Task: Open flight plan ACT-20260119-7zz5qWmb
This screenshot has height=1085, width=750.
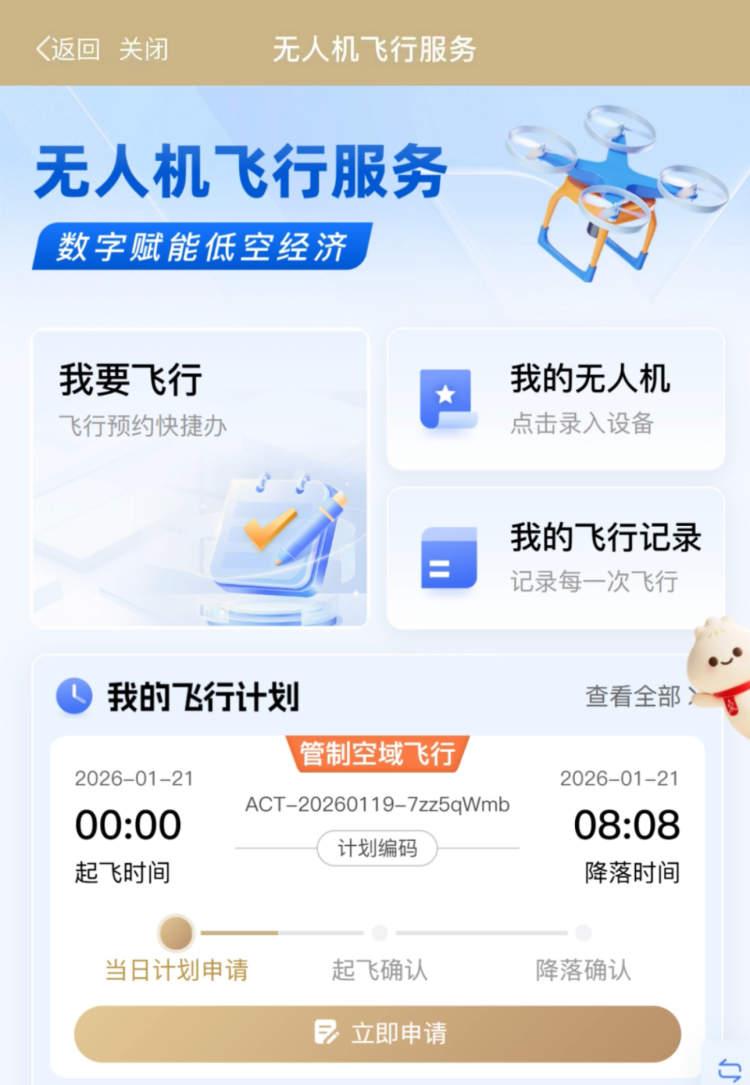Action: 377,805
